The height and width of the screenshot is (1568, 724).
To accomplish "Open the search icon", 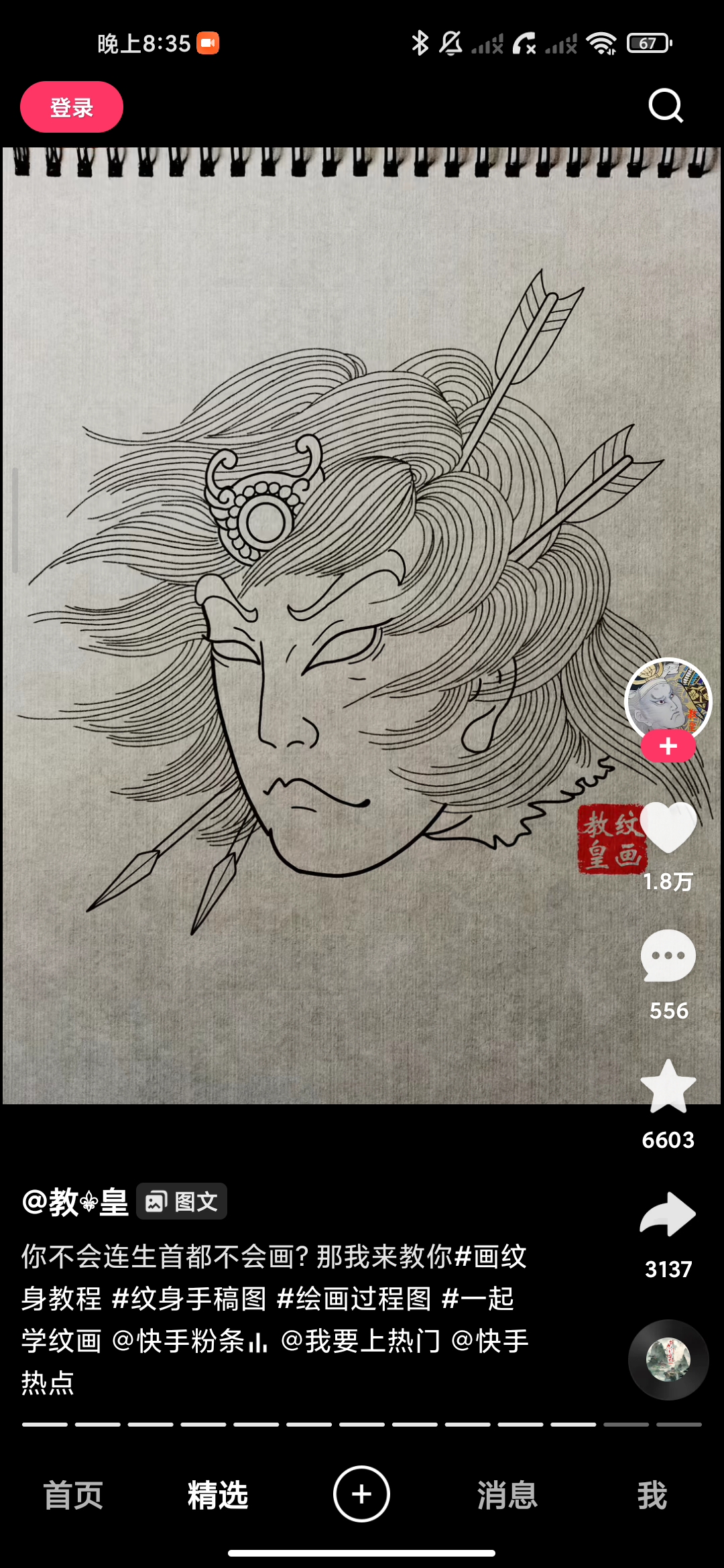I will click(665, 106).
